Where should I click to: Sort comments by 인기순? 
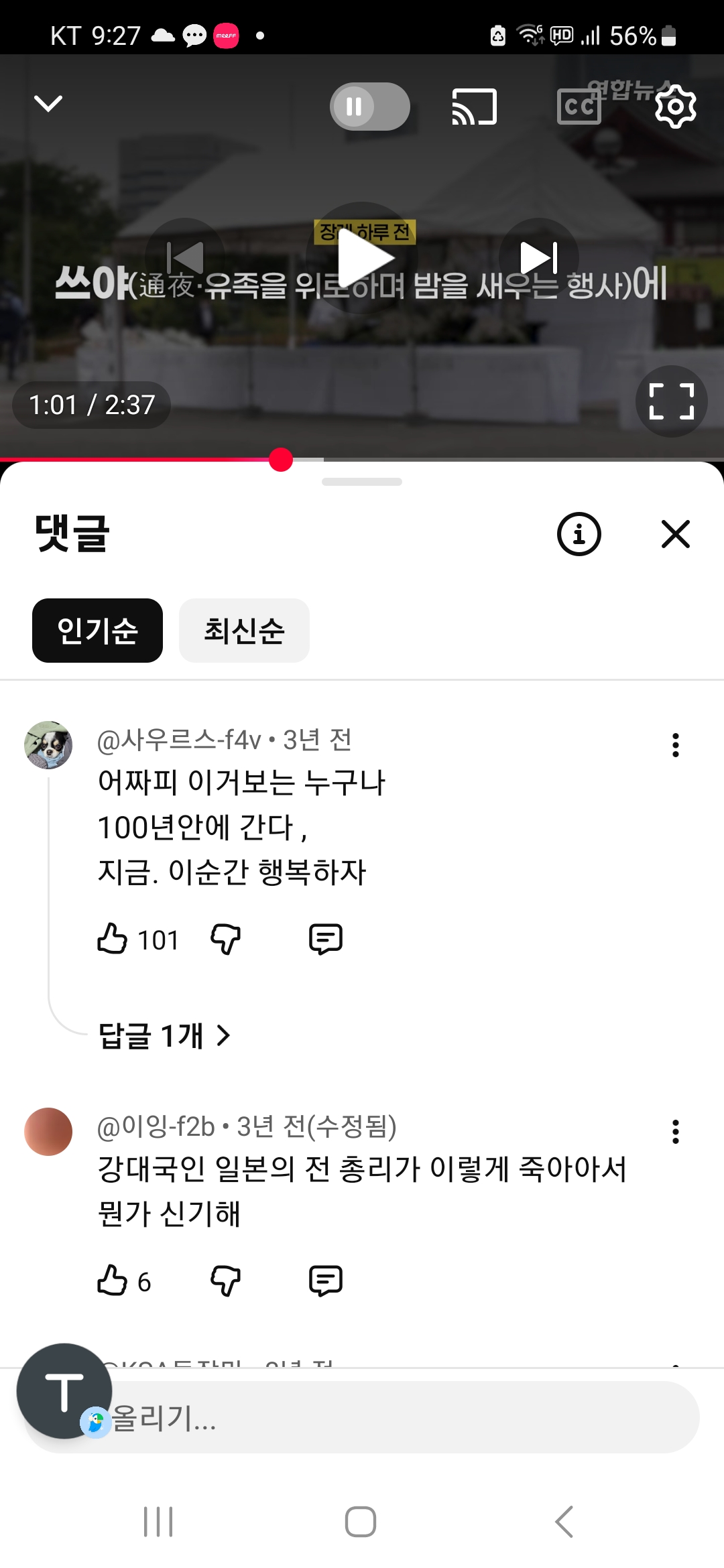point(97,631)
